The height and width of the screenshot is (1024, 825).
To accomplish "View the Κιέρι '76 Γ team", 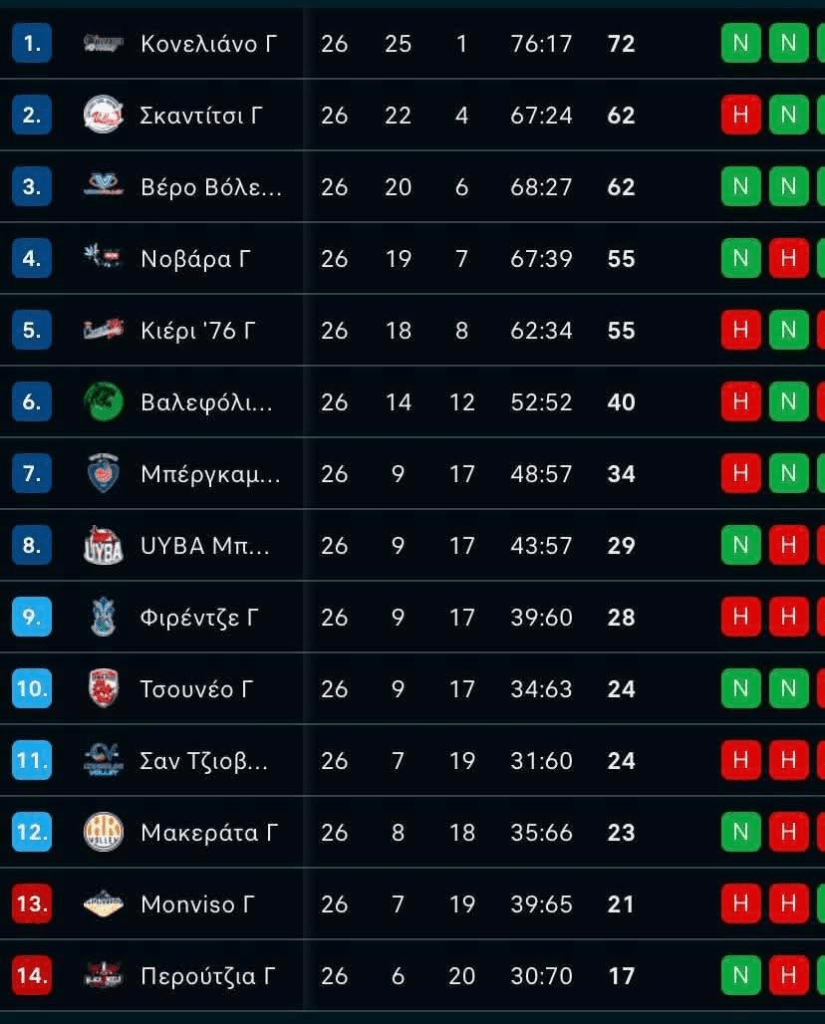I will (x=199, y=330).
